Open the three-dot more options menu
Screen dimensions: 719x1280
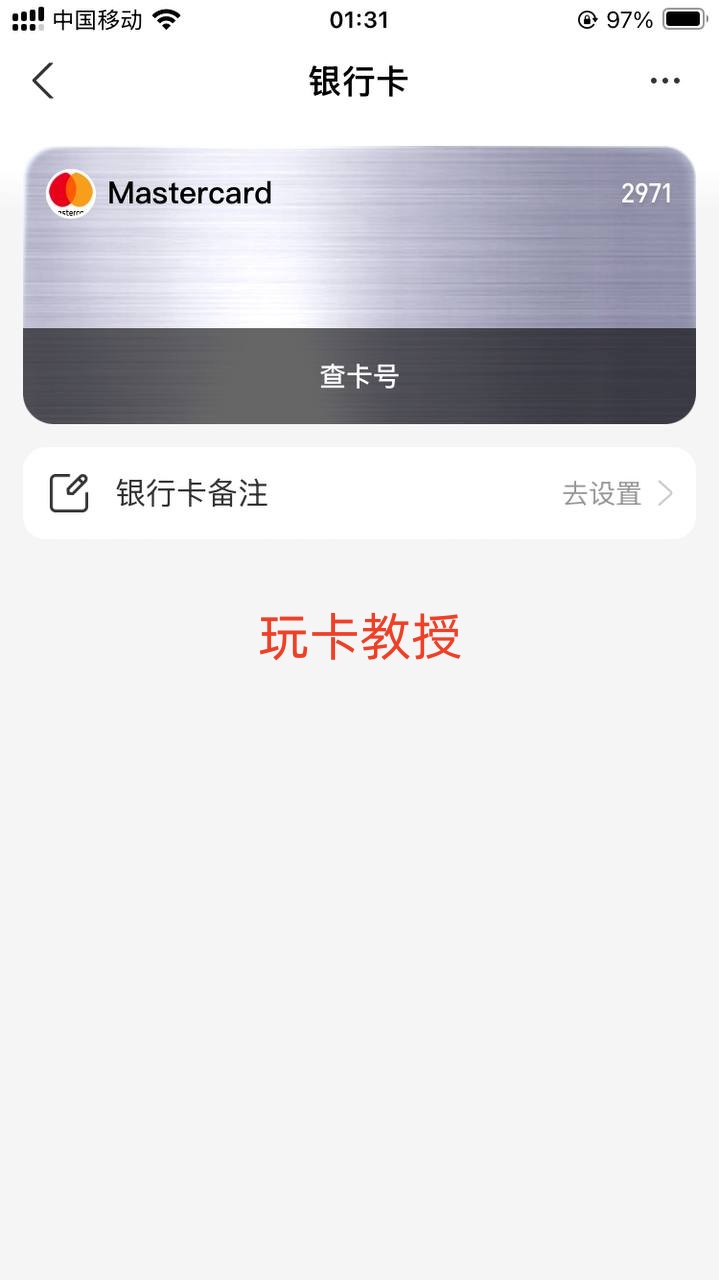coord(665,81)
